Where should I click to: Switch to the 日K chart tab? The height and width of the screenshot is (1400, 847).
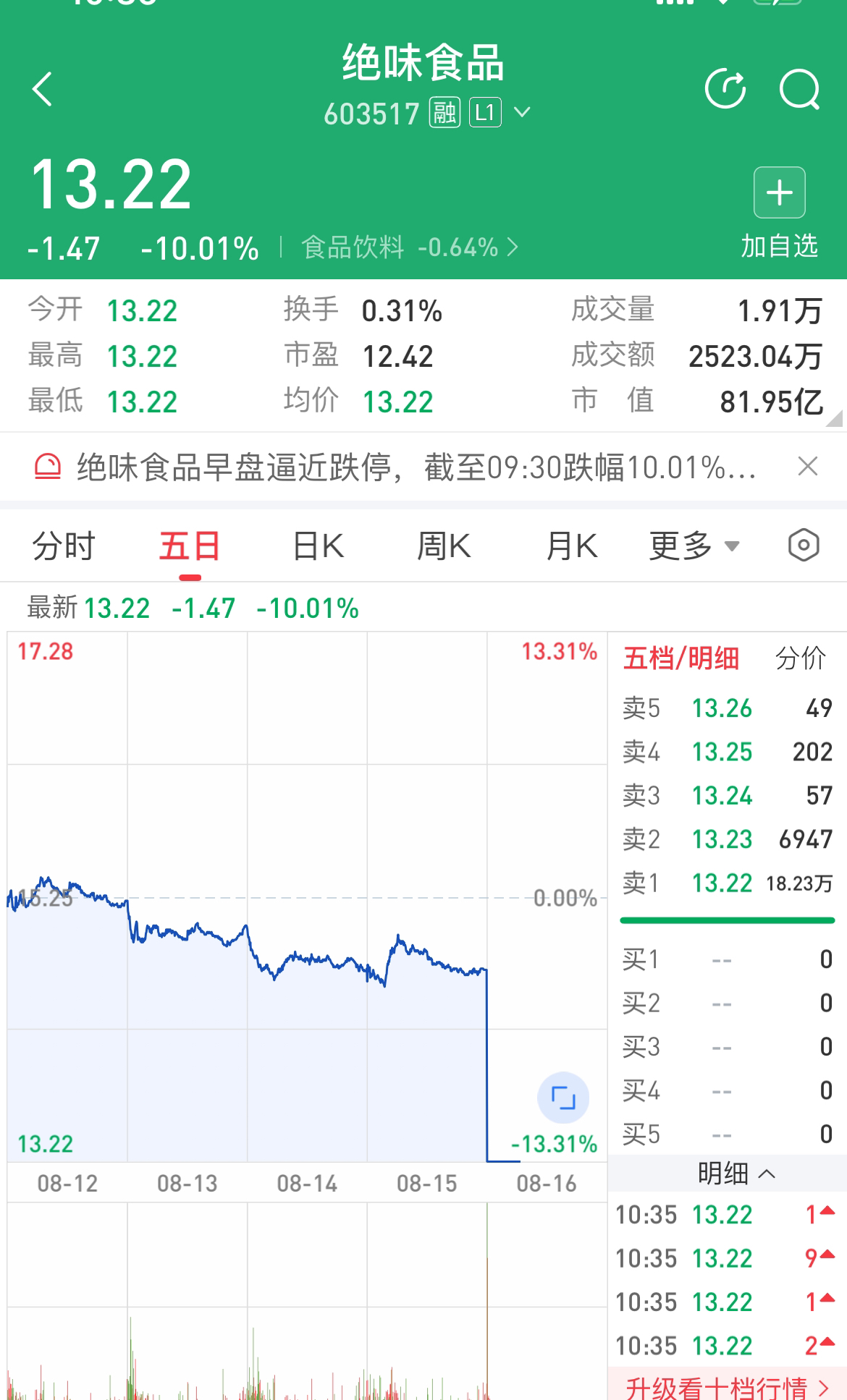[318, 546]
